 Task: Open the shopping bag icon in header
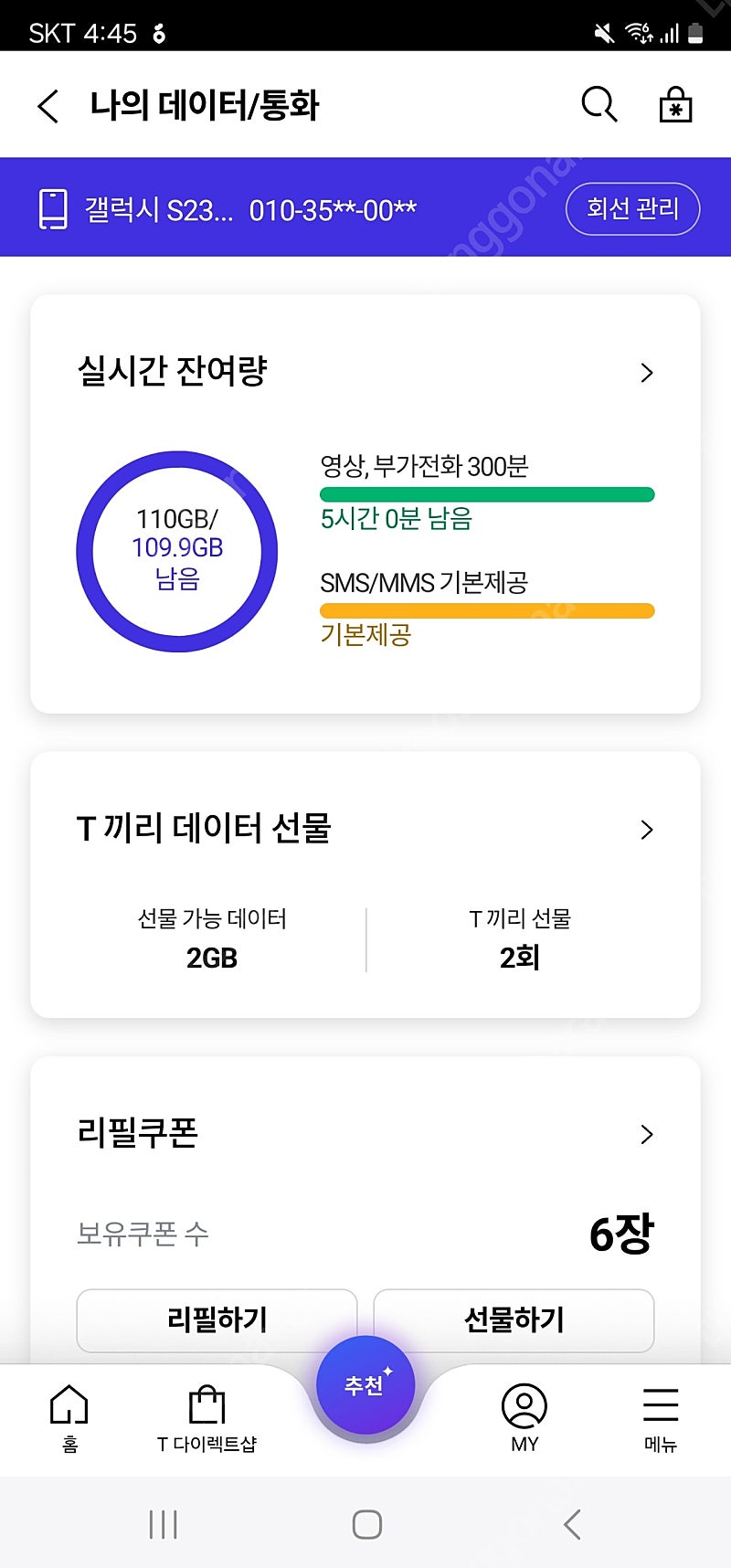click(x=675, y=105)
